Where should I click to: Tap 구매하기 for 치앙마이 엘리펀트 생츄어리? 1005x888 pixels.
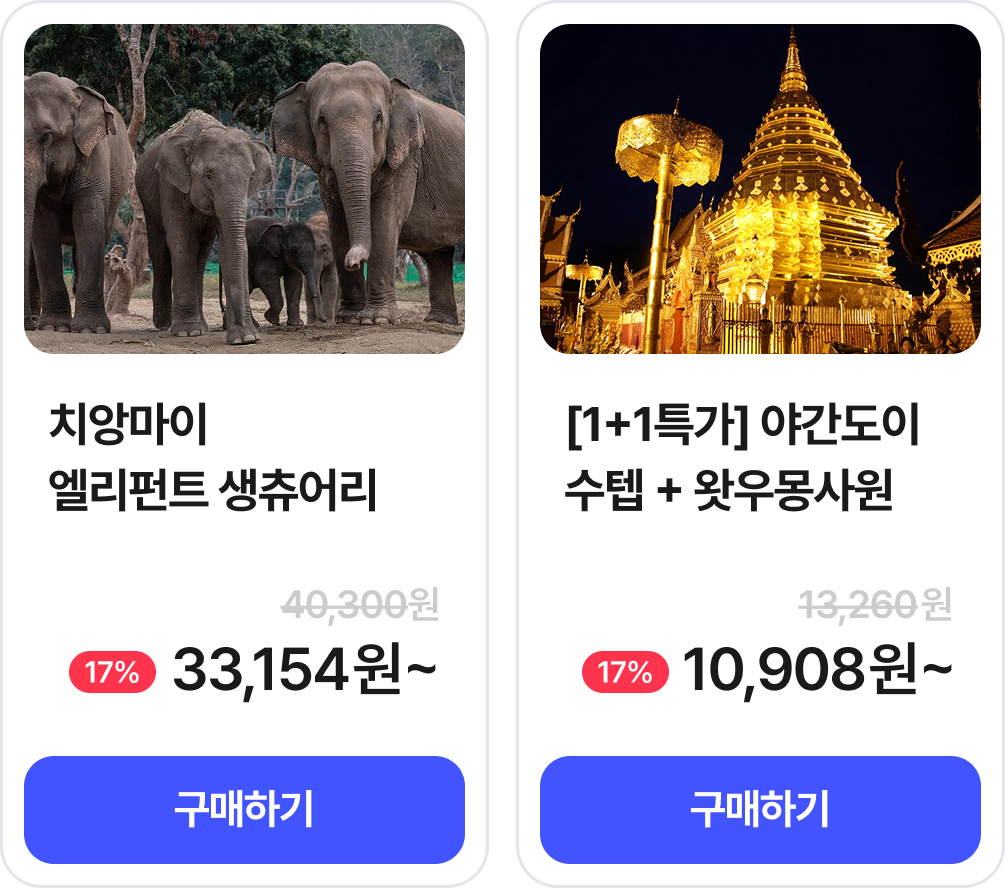(244, 809)
